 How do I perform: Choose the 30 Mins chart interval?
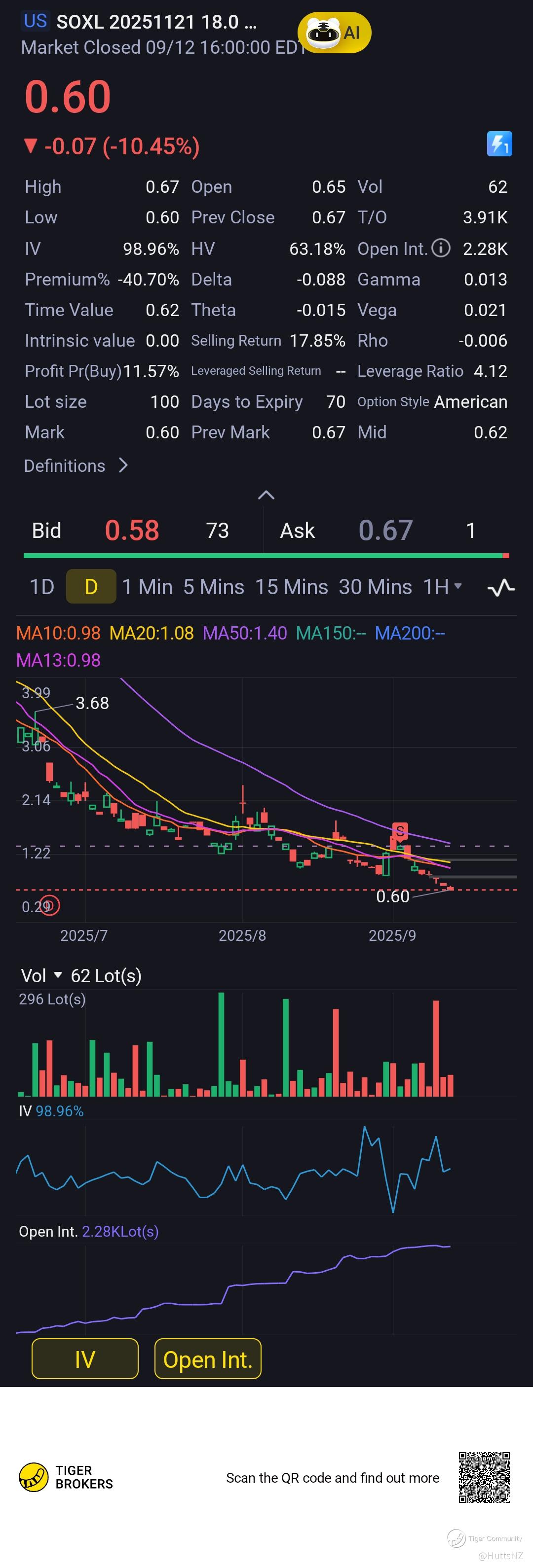pyautogui.click(x=375, y=587)
